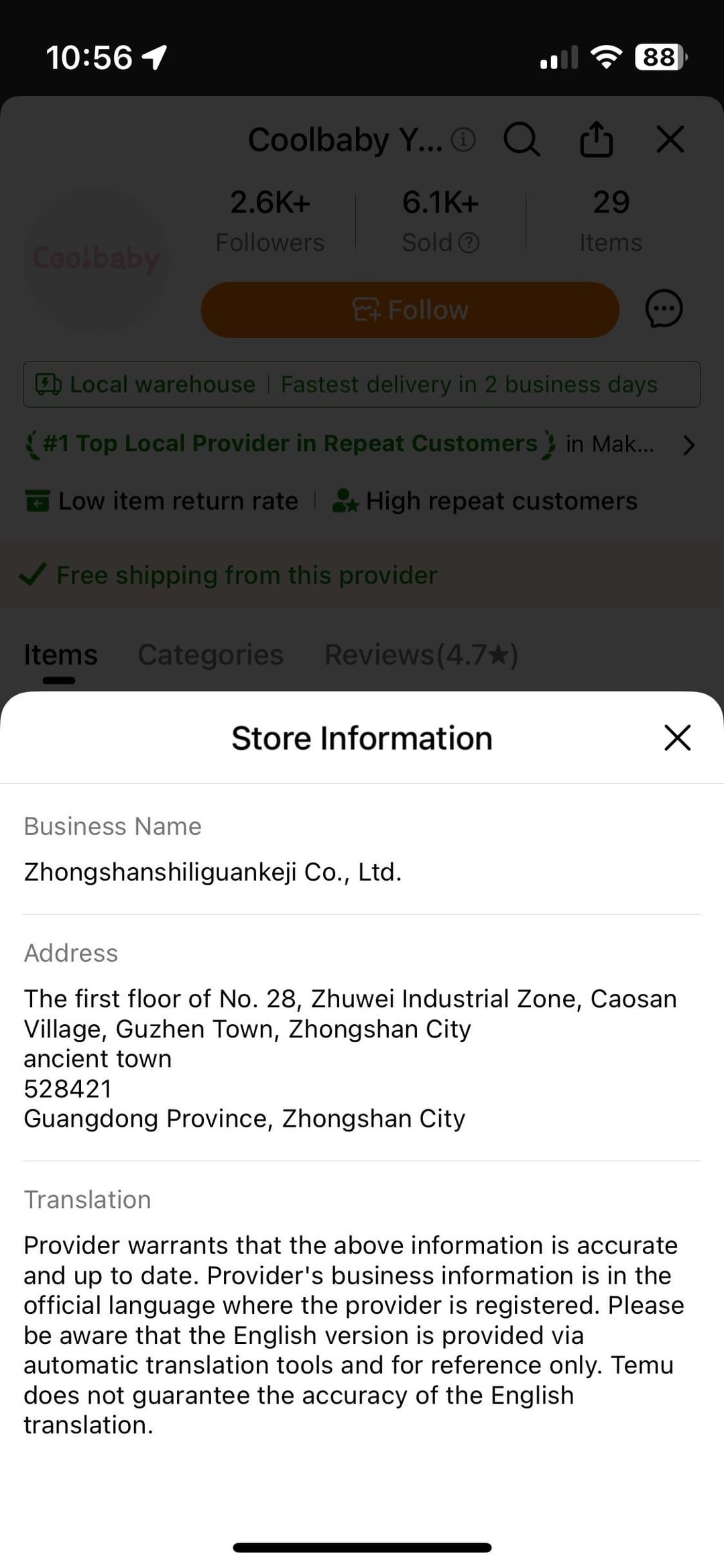Tap the Sold question mark icon

469,243
